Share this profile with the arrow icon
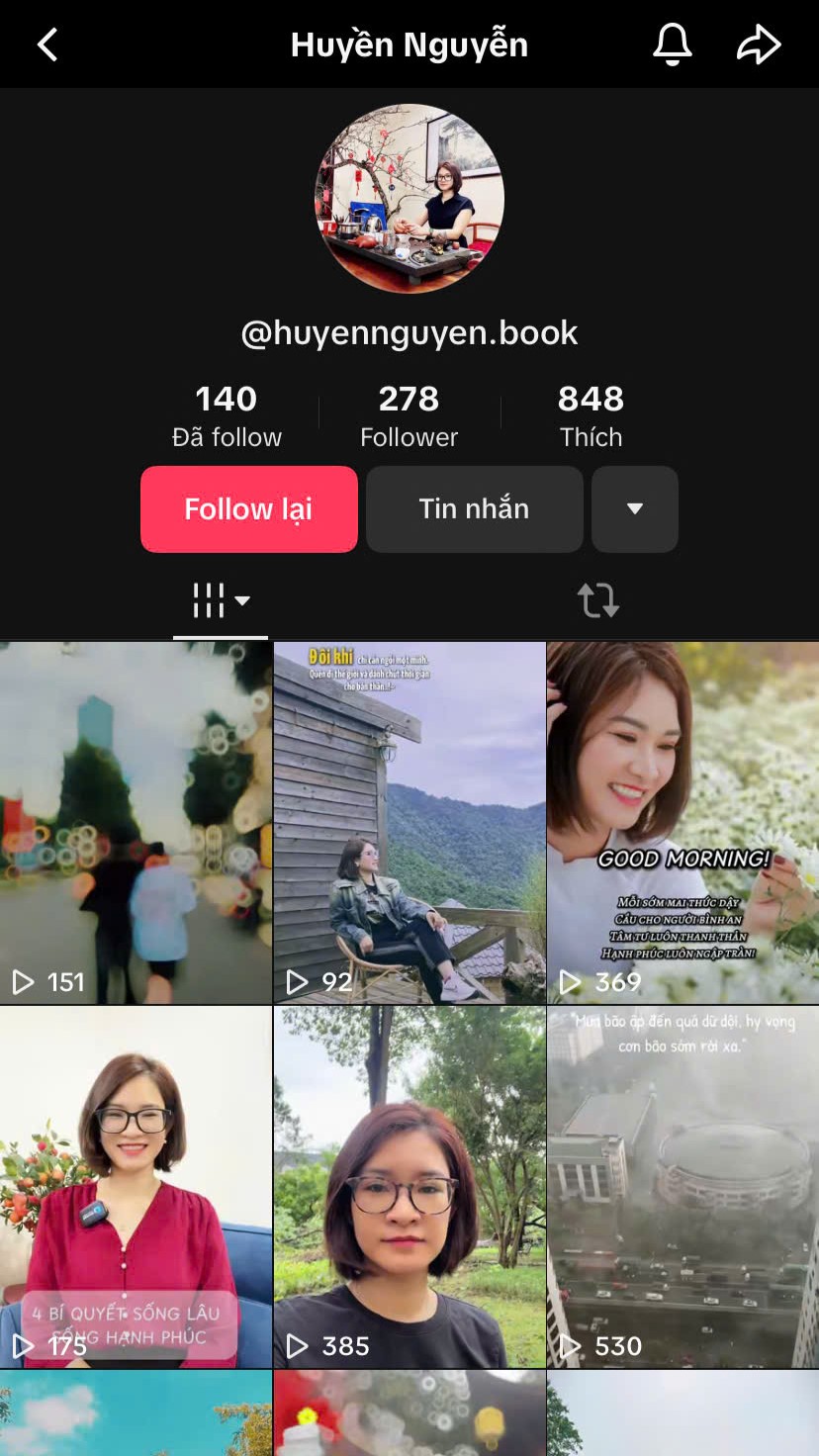Image resolution: width=819 pixels, height=1456 pixels. (x=759, y=45)
